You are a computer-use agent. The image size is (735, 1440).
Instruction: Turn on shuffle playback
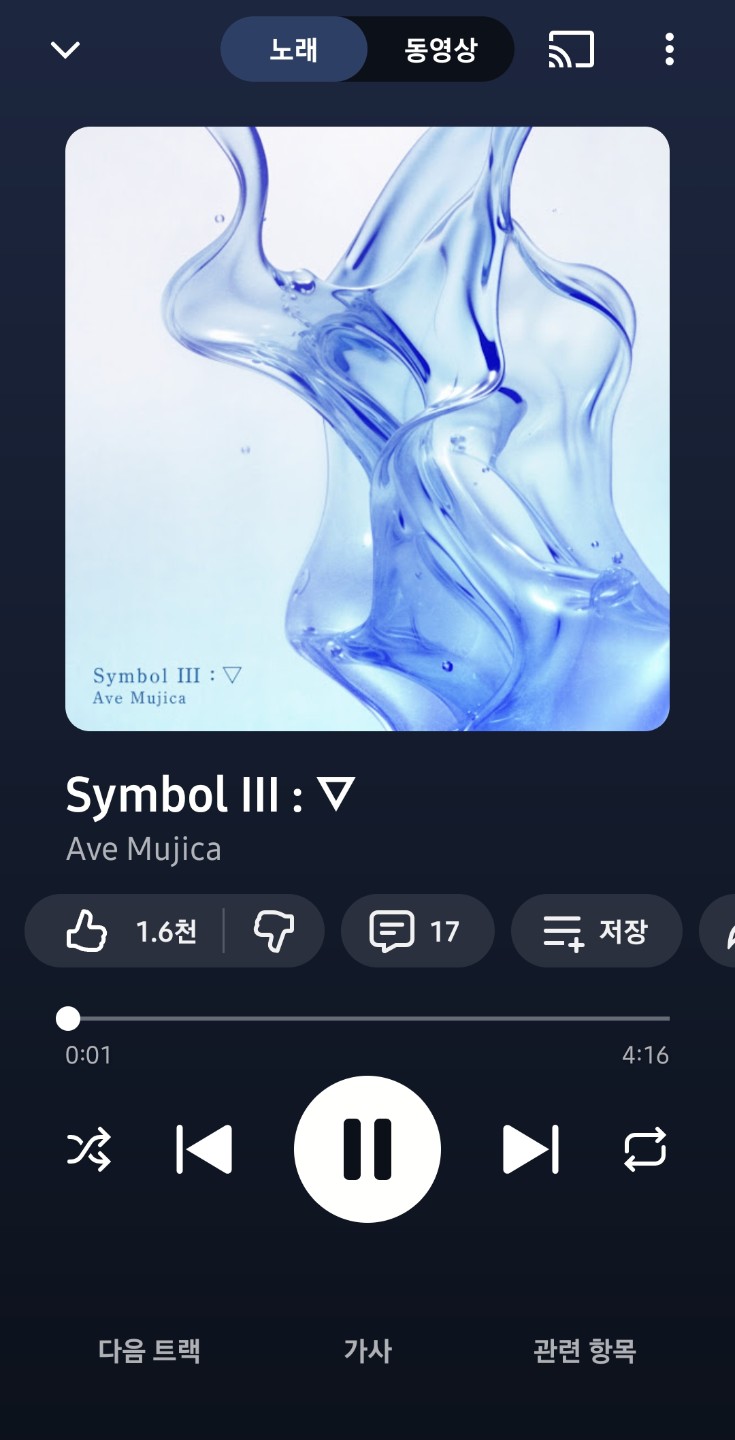(89, 1149)
